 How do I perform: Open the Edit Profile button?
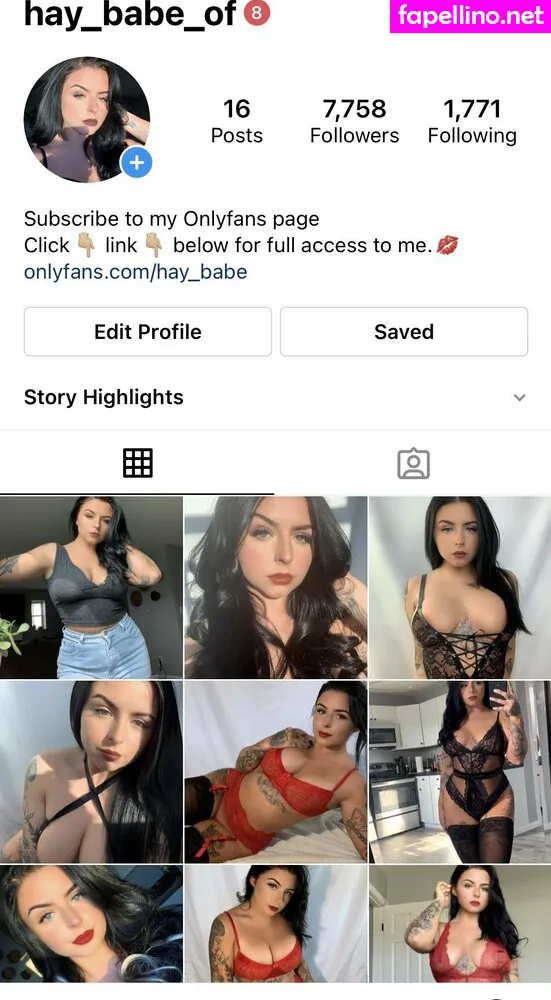pos(148,332)
